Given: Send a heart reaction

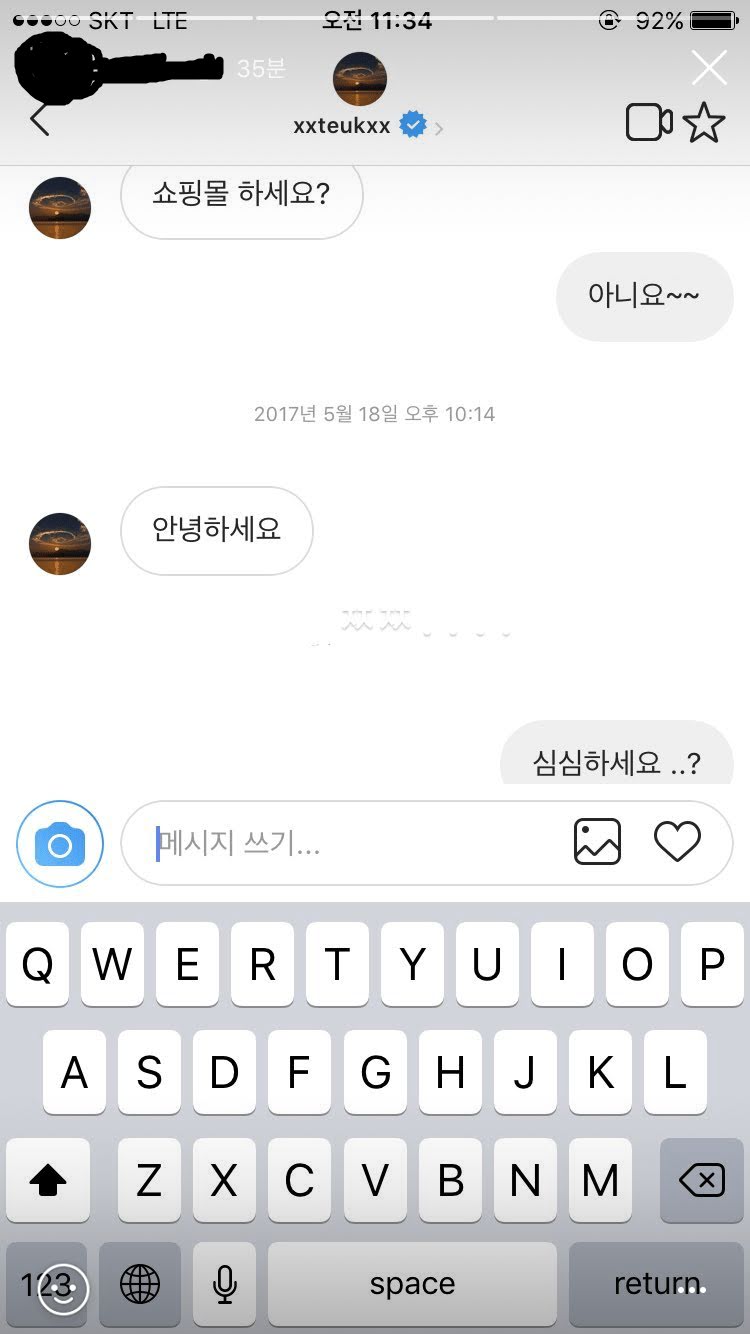Looking at the screenshot, I should [x=677, y=842].
